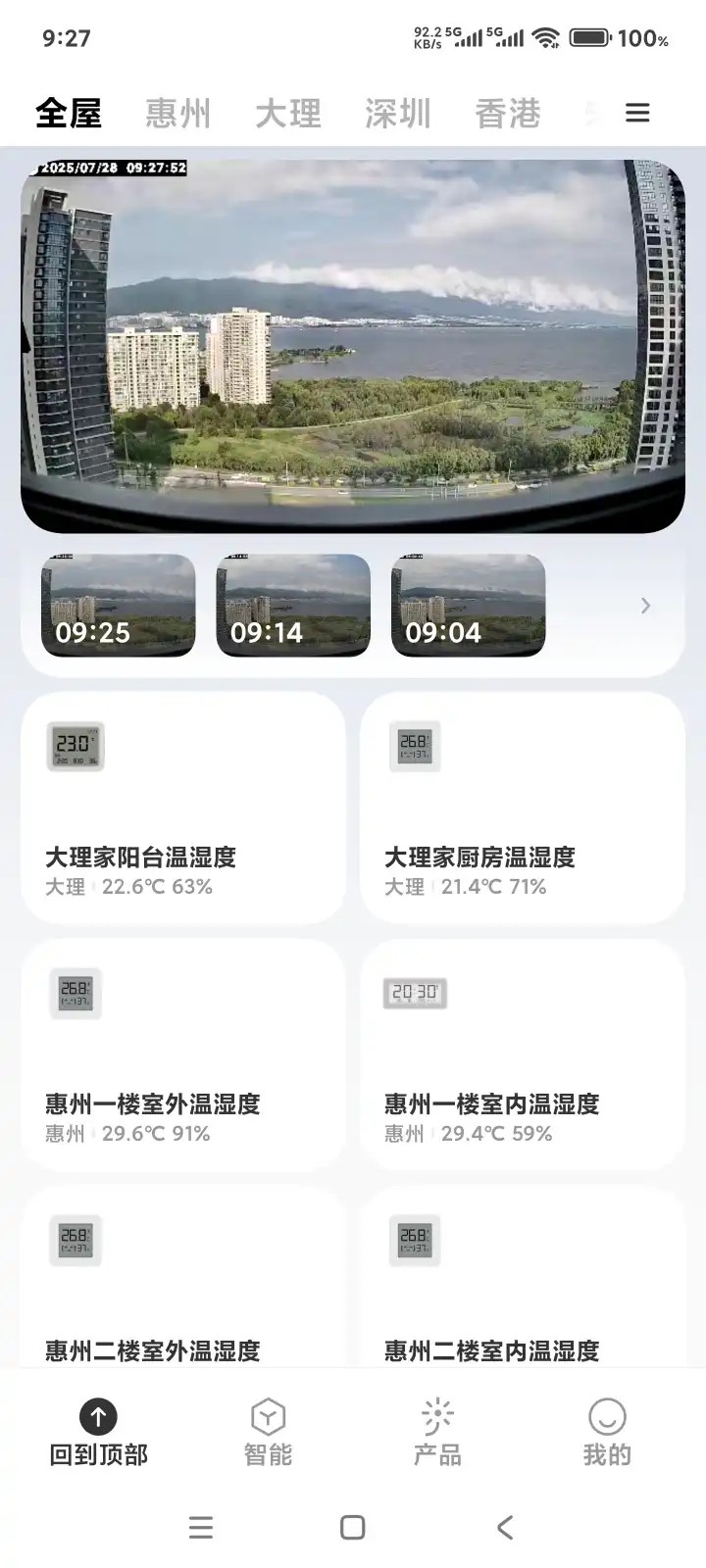Viewport: 706px width, 1568px height.
Task: Go to the 产品 tab
Action: click(x=437, y=1432)
